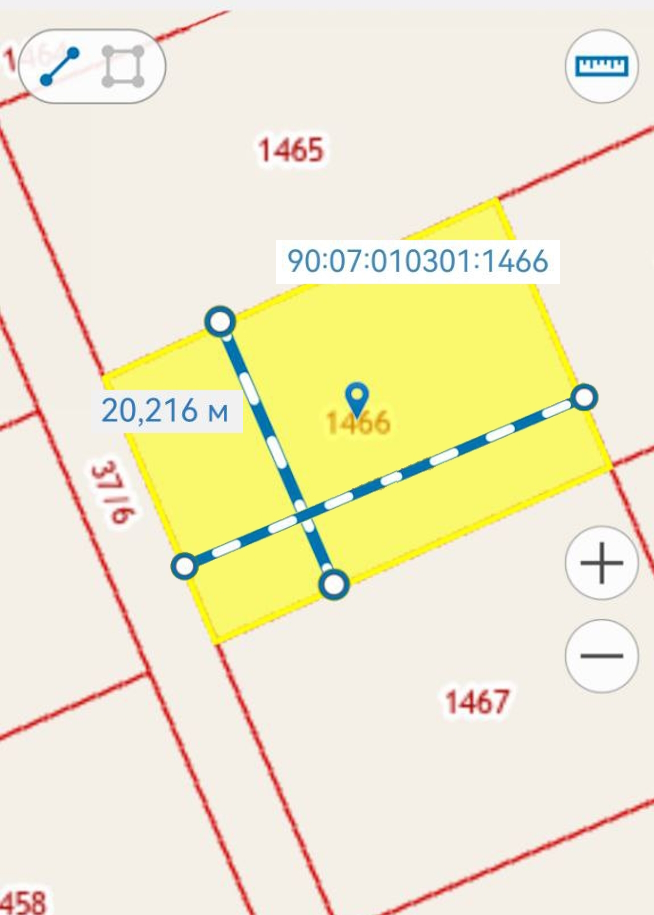Viewport: 654px width, 915px height.
Task: Zoom out on the map
Action: click(x=601, y=656)
